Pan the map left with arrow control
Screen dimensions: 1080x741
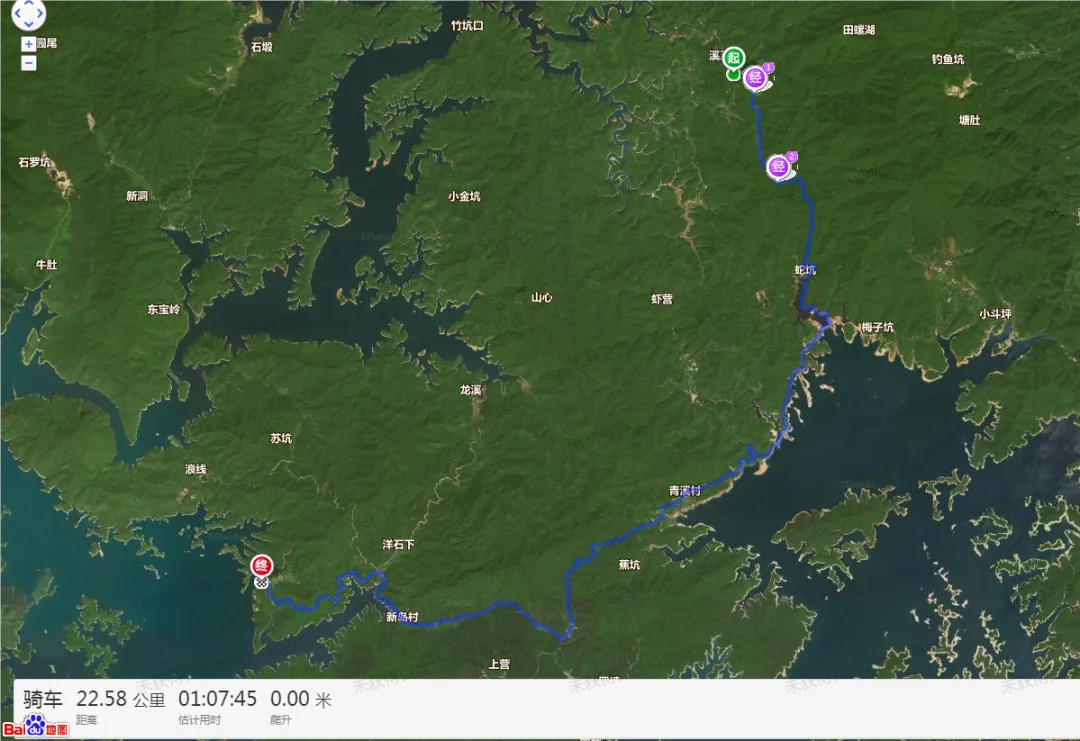click(17, 13)
